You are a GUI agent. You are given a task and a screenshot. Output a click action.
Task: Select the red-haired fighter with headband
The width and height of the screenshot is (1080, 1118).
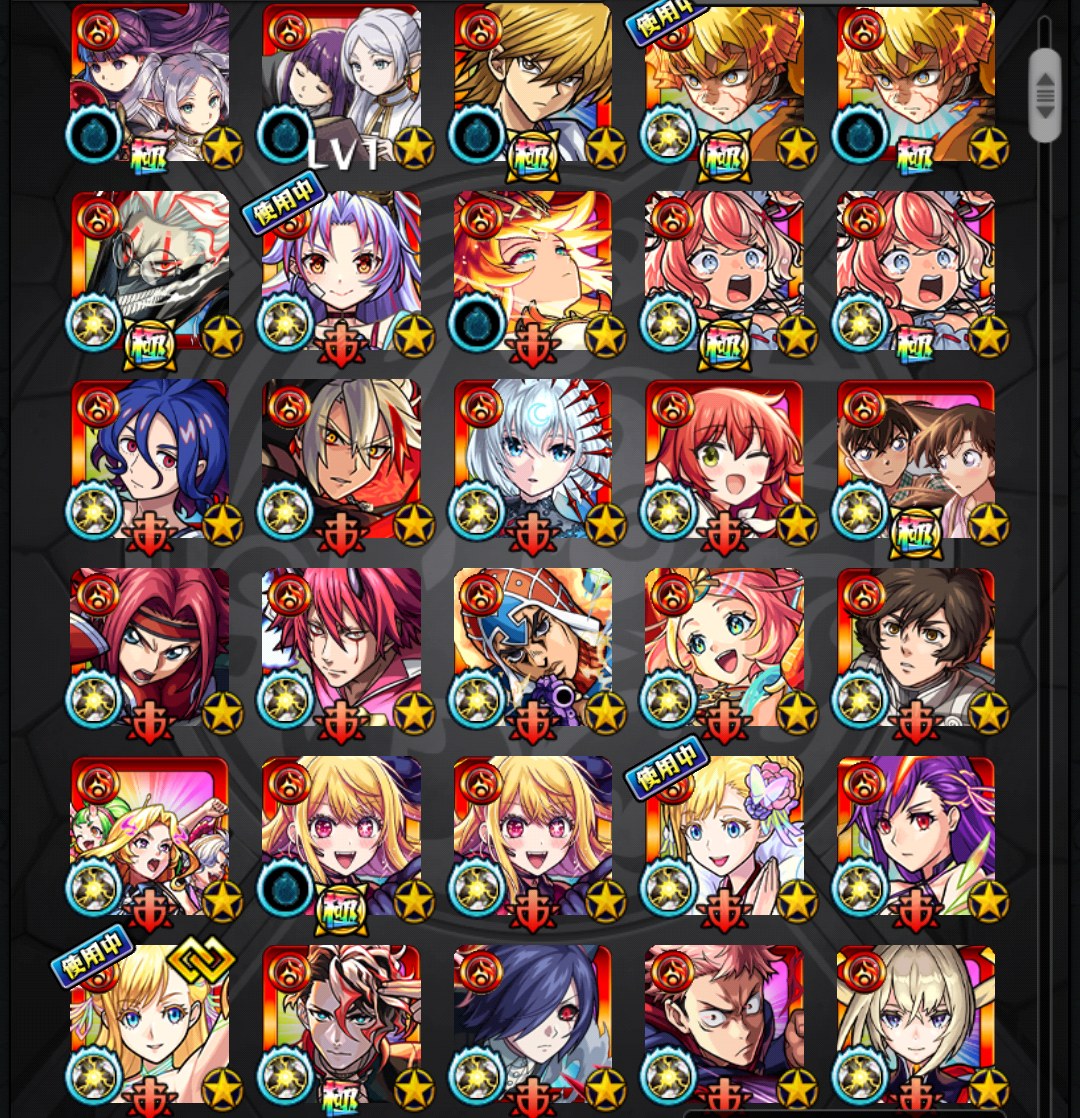tap(150, 648)
